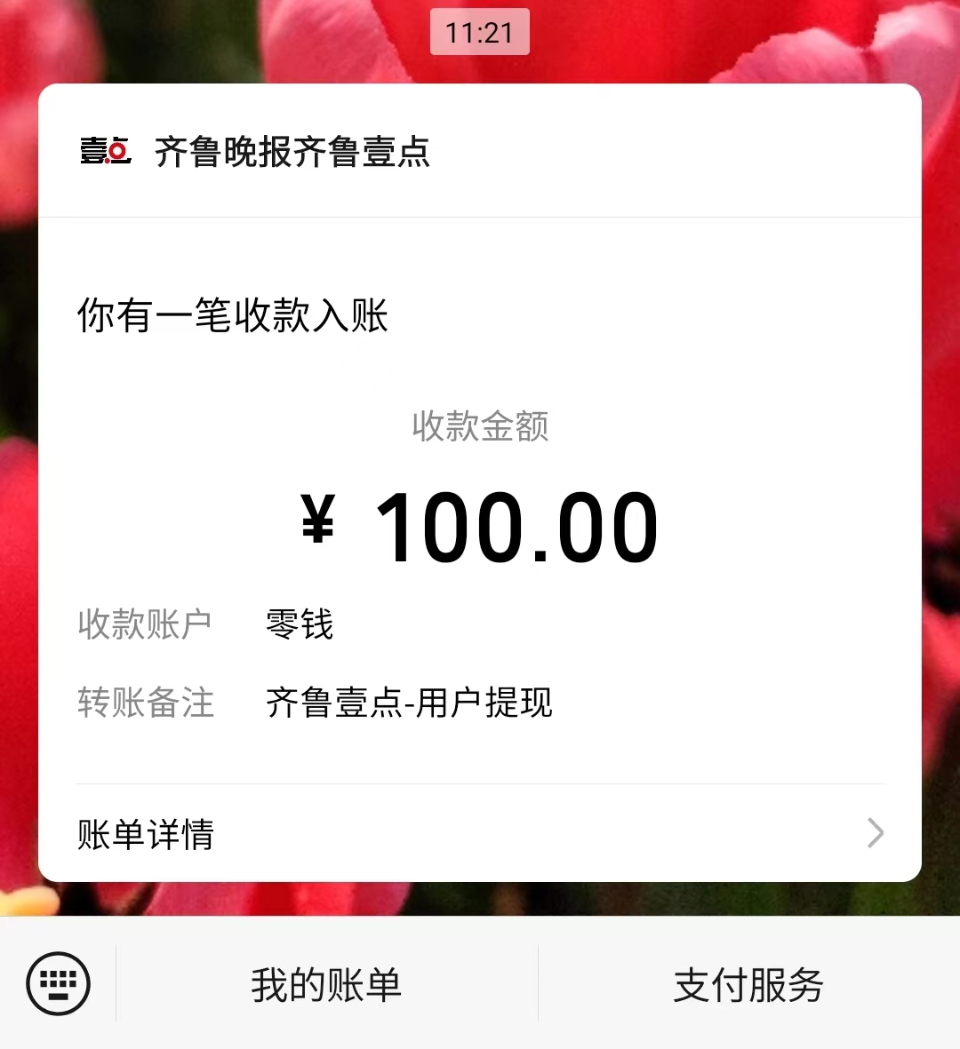The image size is (960, 1049).
Task: Switch to keyboard input mode
Action: (x=58, y=983)
